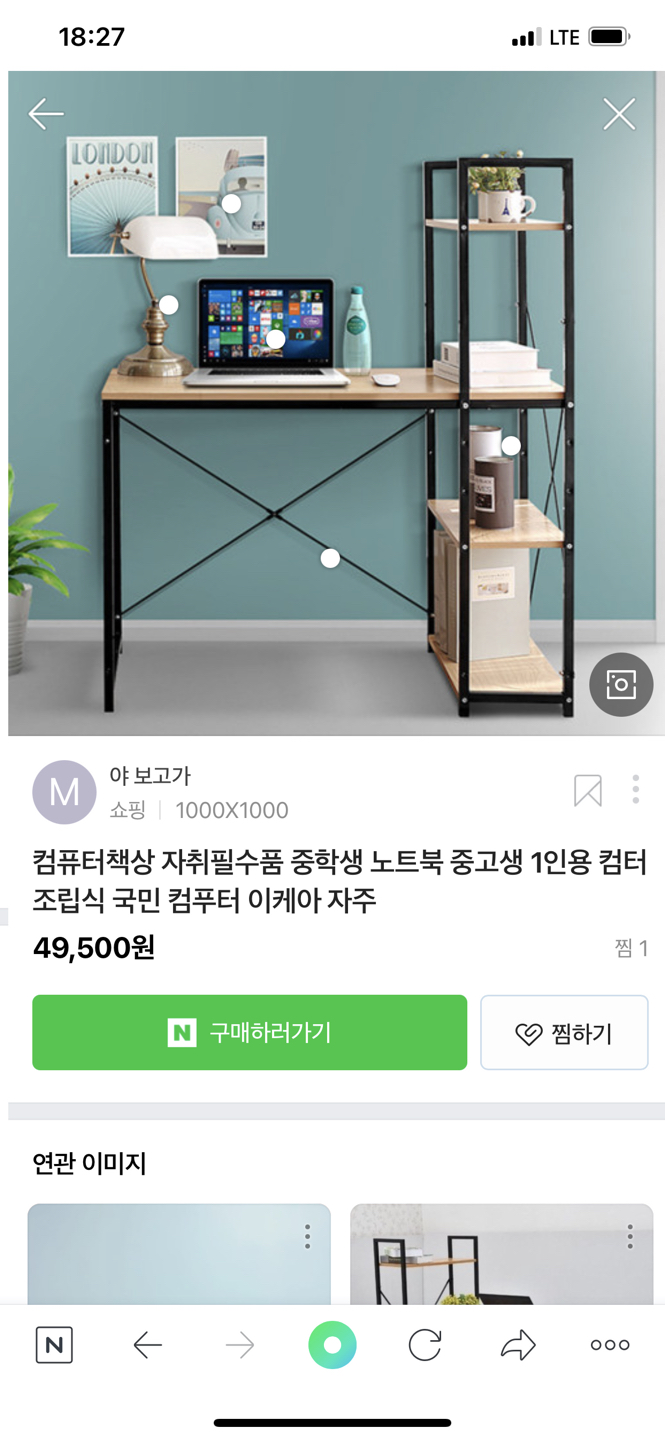Tap 구매하러가기 to buy the desk

249,1032
